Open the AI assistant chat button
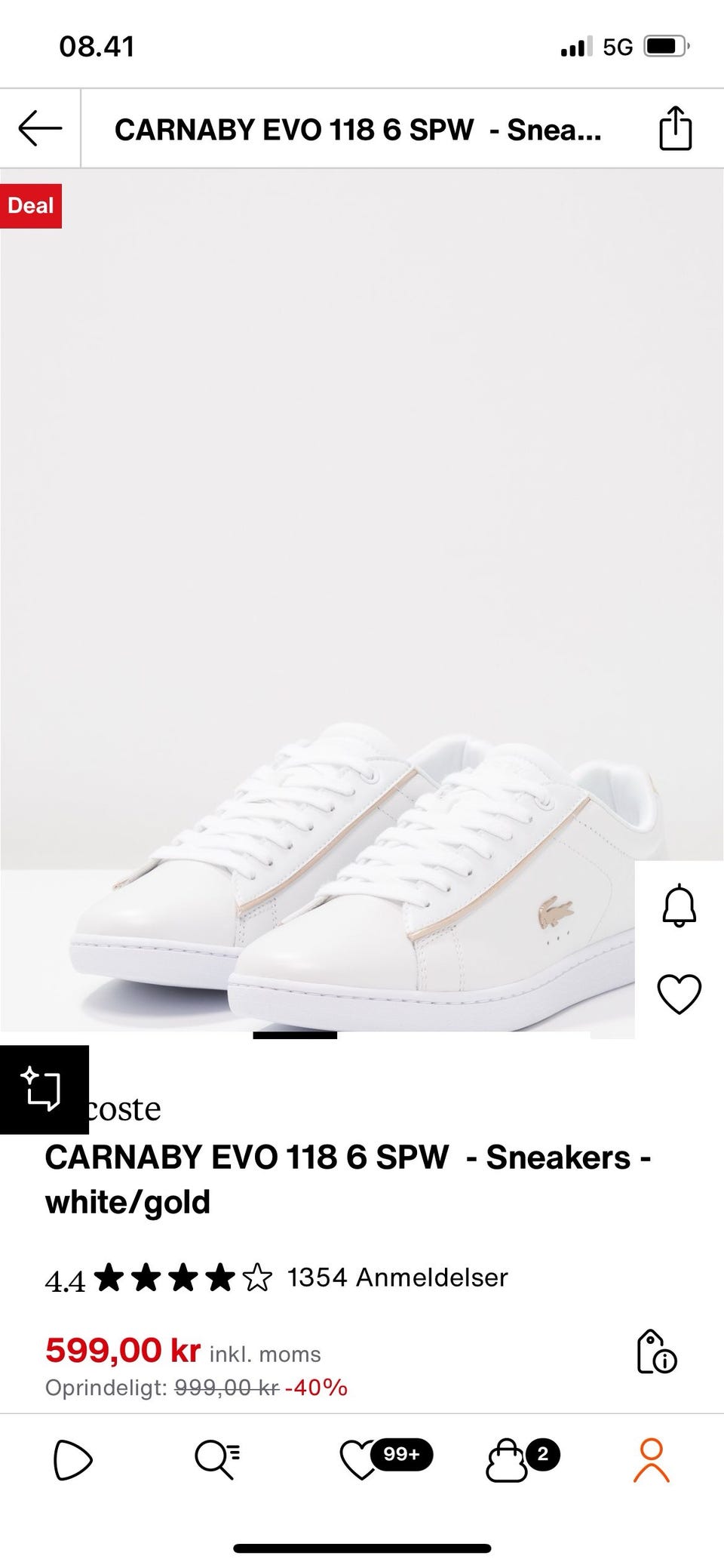Image resolution: width=724 pixels, height=1568 pixels. (x=44, y=1089)
